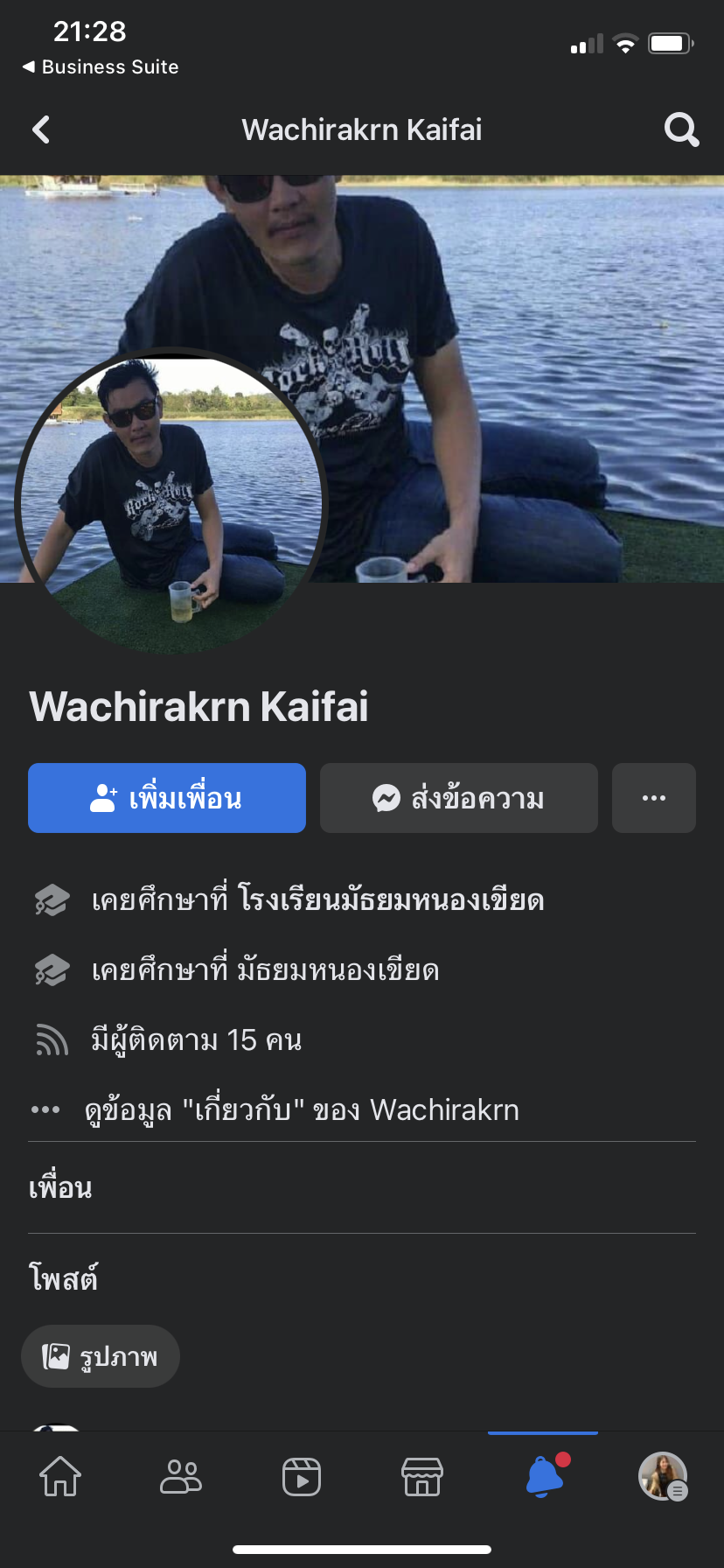Select the รูปภาพ photos chip
724x1568 pixels.
point(101,1356)
